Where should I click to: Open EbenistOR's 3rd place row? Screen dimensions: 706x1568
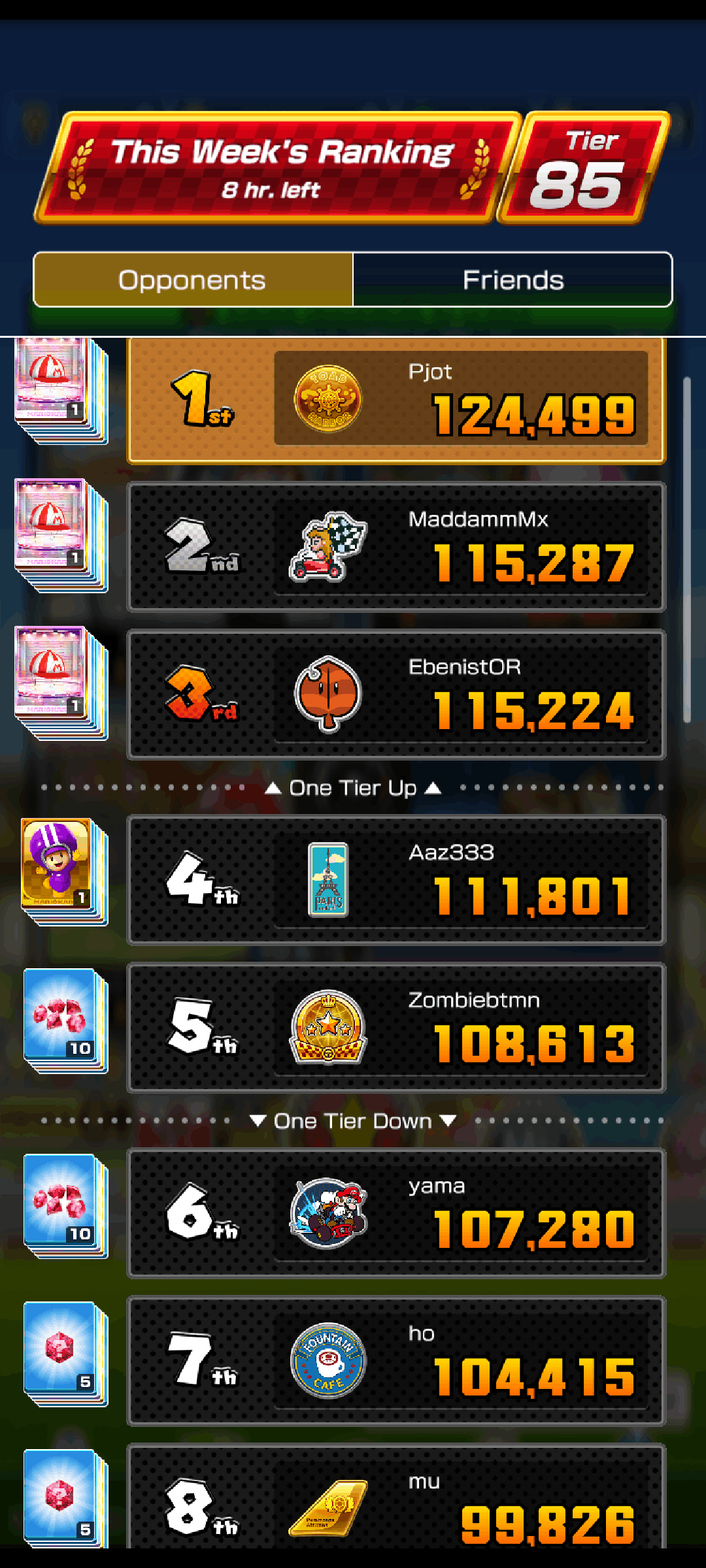click(396, 694)
